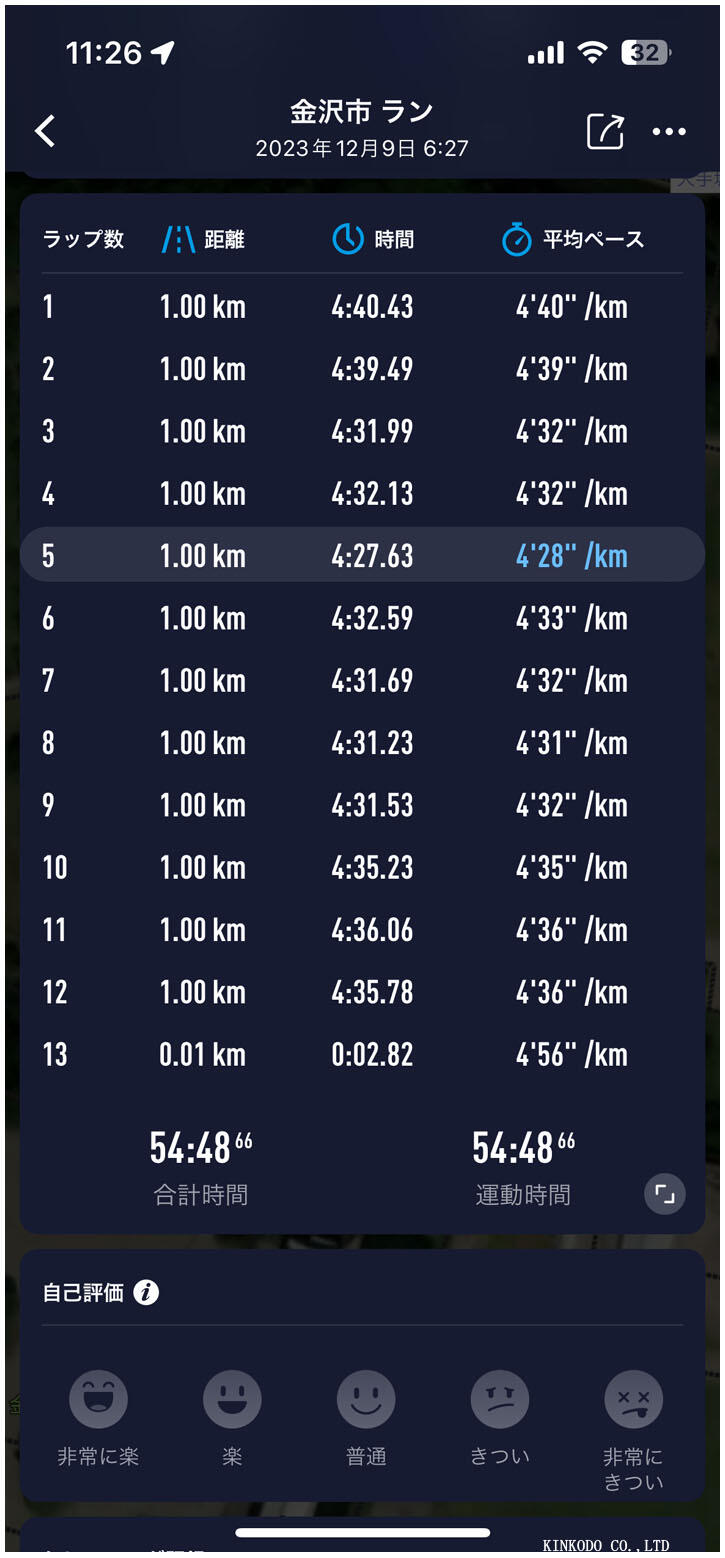Viewport: 725px width, 1558px height.
Task: Select lap 5 row in table
Action: [362, 556]
